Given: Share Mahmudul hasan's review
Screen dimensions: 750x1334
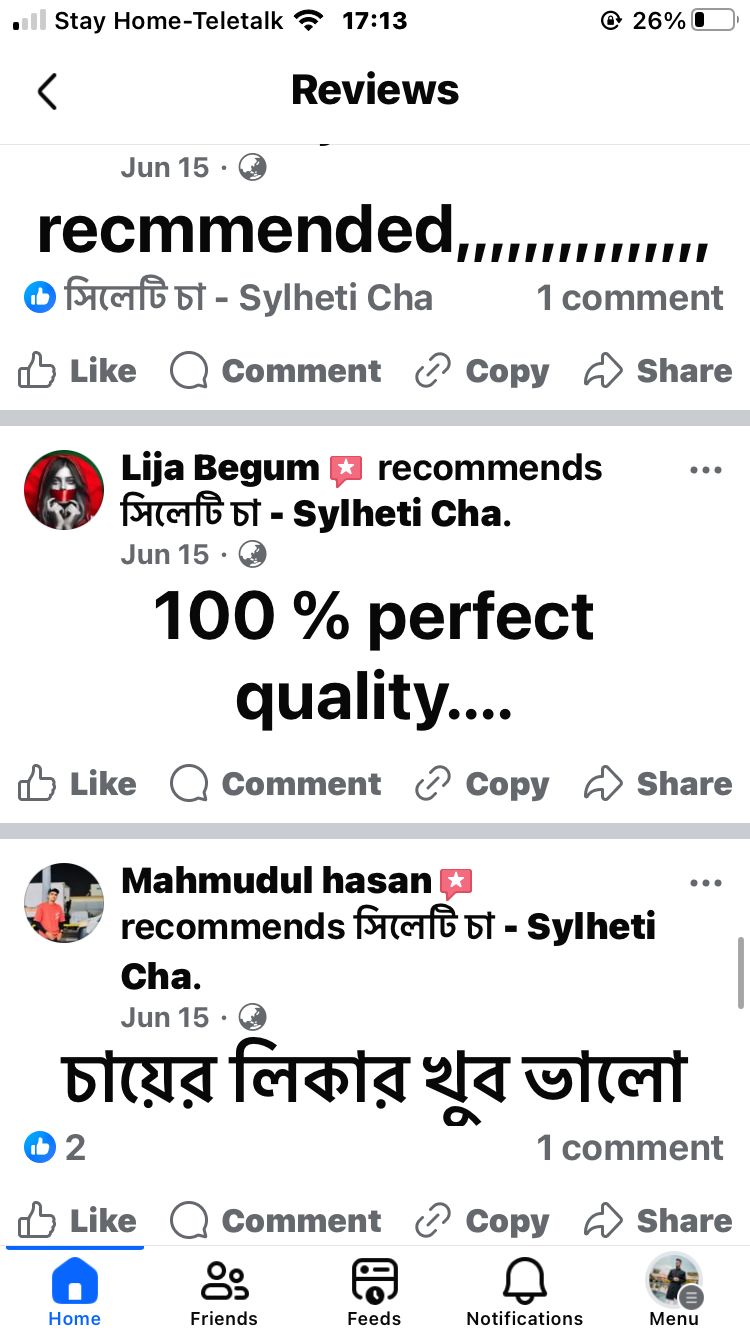Looking at the screenshot, I should (658, 1221).
